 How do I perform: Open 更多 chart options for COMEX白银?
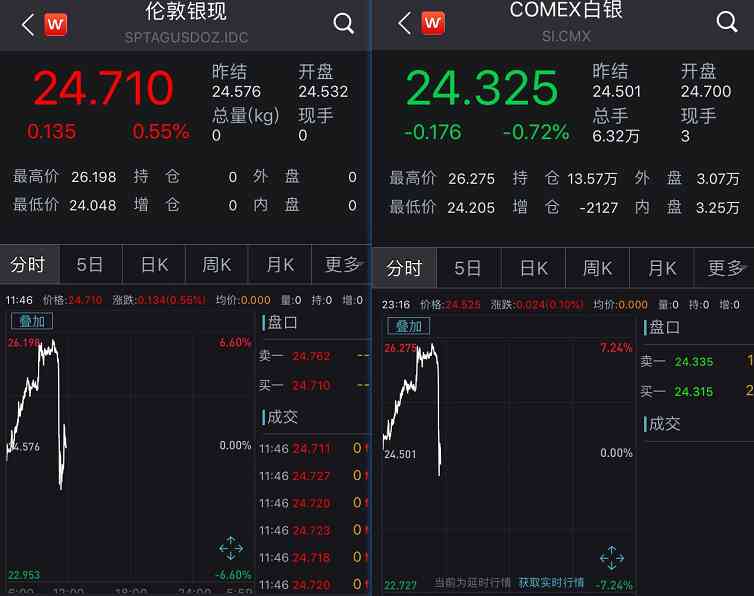coord(725,268)
